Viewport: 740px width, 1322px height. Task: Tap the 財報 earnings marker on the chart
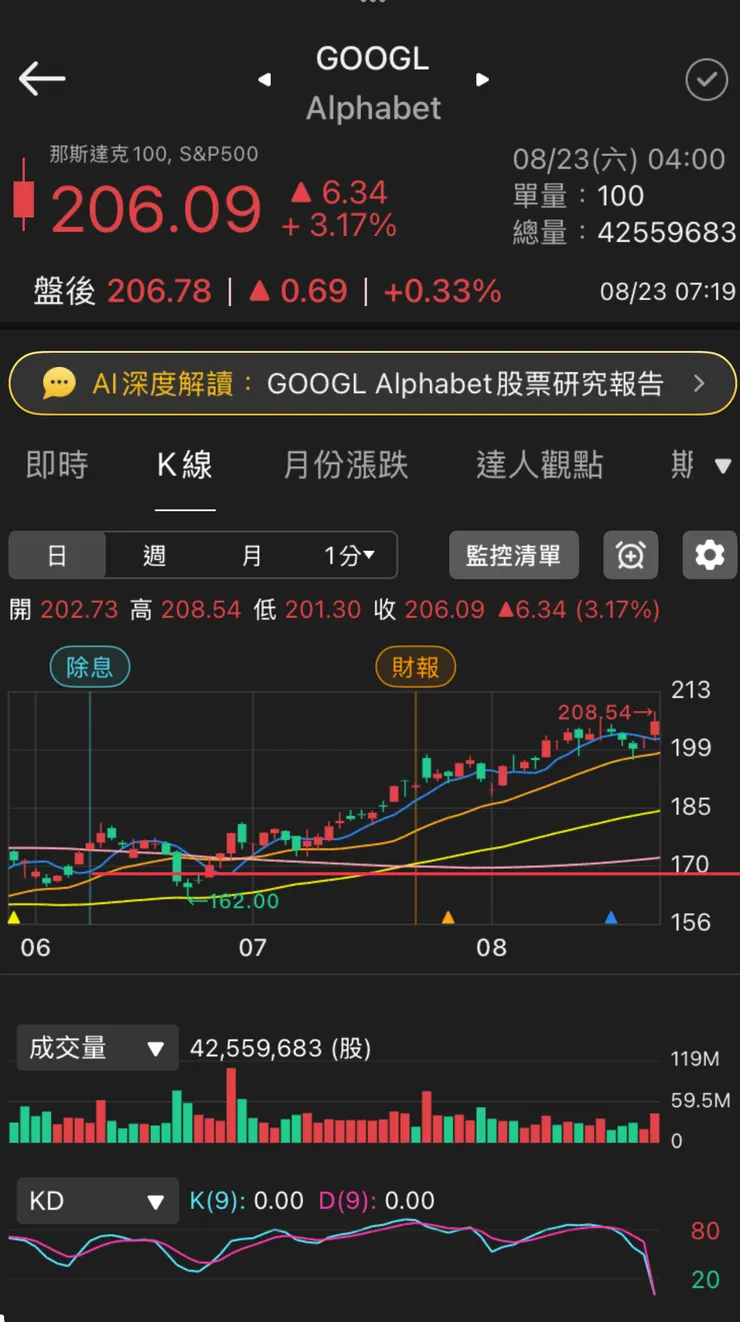pyautogui.click(x=415, y=666)
